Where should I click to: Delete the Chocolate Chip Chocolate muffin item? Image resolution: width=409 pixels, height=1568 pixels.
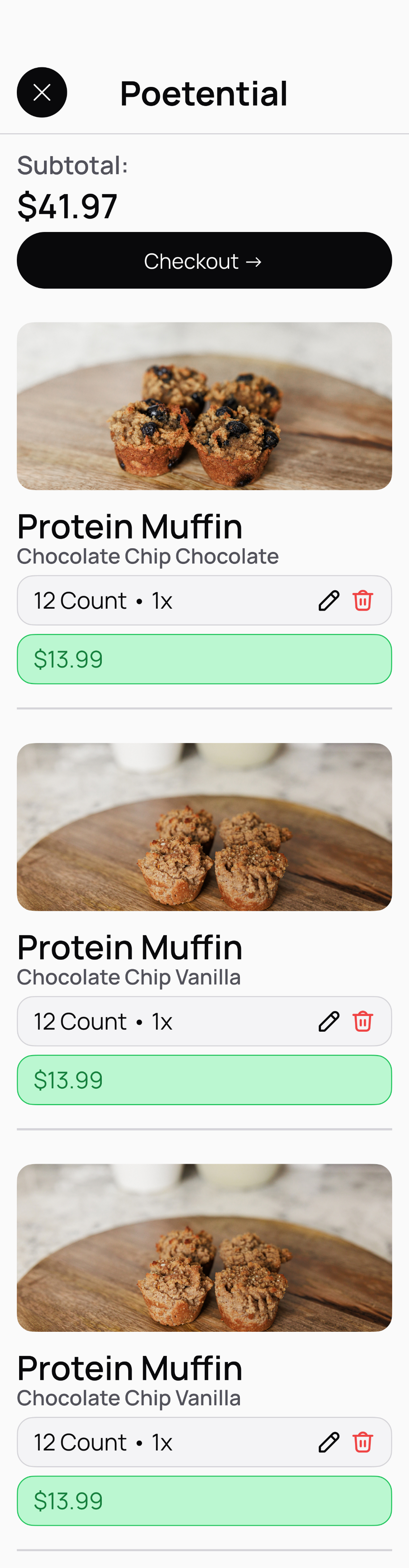pos(363,600)
